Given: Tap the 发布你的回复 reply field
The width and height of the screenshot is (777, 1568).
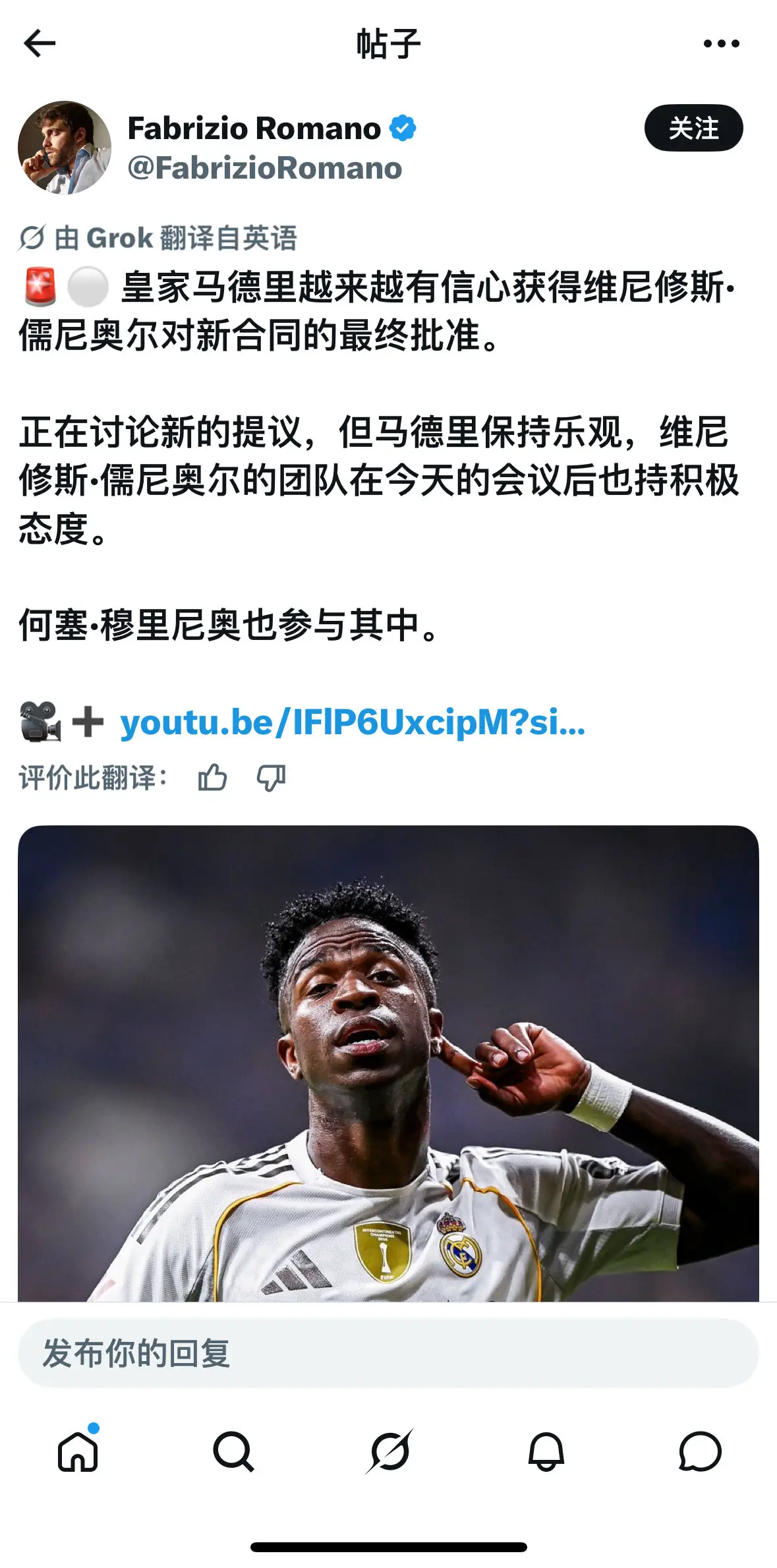Looking at the screenshot, I should coord(388,1353).
